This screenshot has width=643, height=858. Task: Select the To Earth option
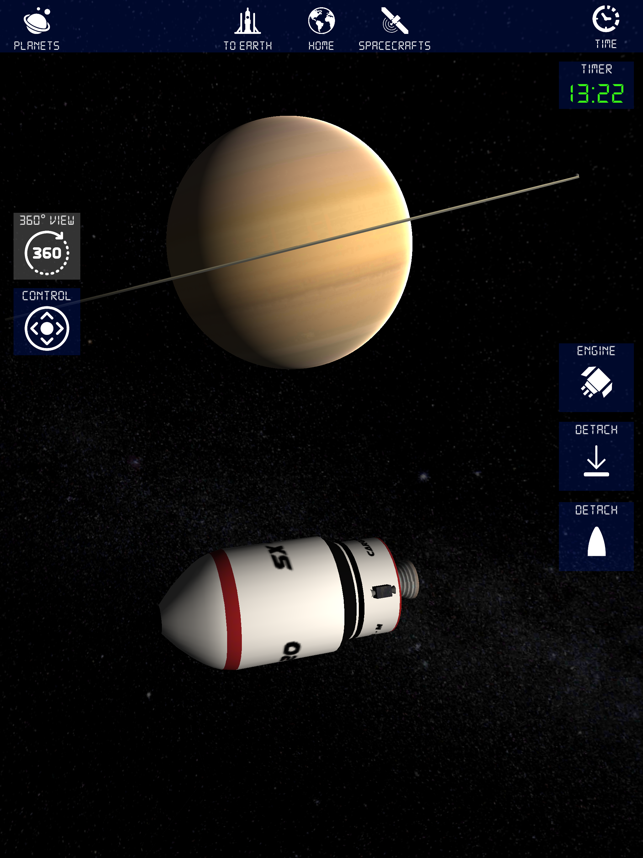tap(247, 28)
